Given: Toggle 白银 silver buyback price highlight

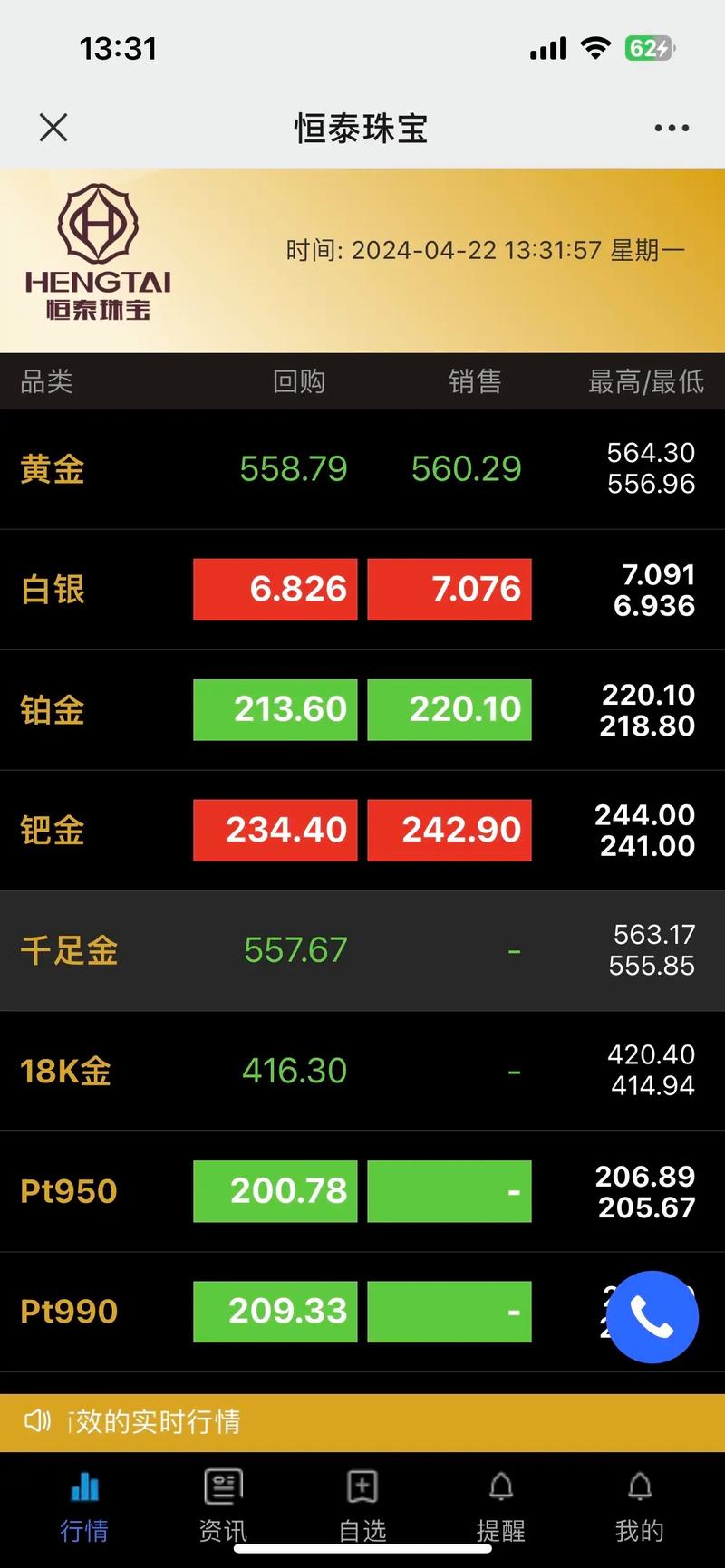Looking at the screenshot, I should (275, 590).
